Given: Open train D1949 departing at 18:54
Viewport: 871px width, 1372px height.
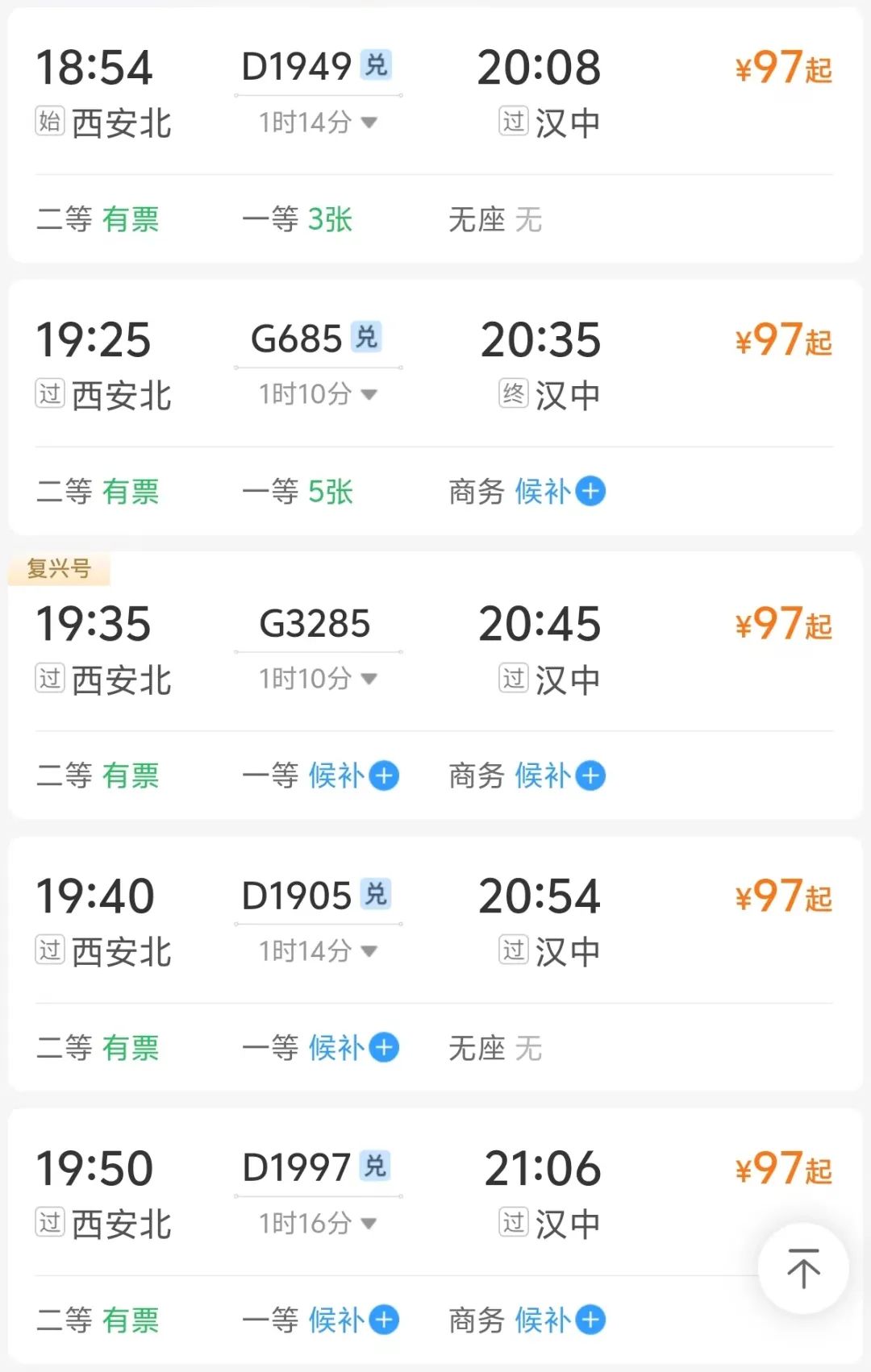Looking at the screenshot, I should (297, 67).
